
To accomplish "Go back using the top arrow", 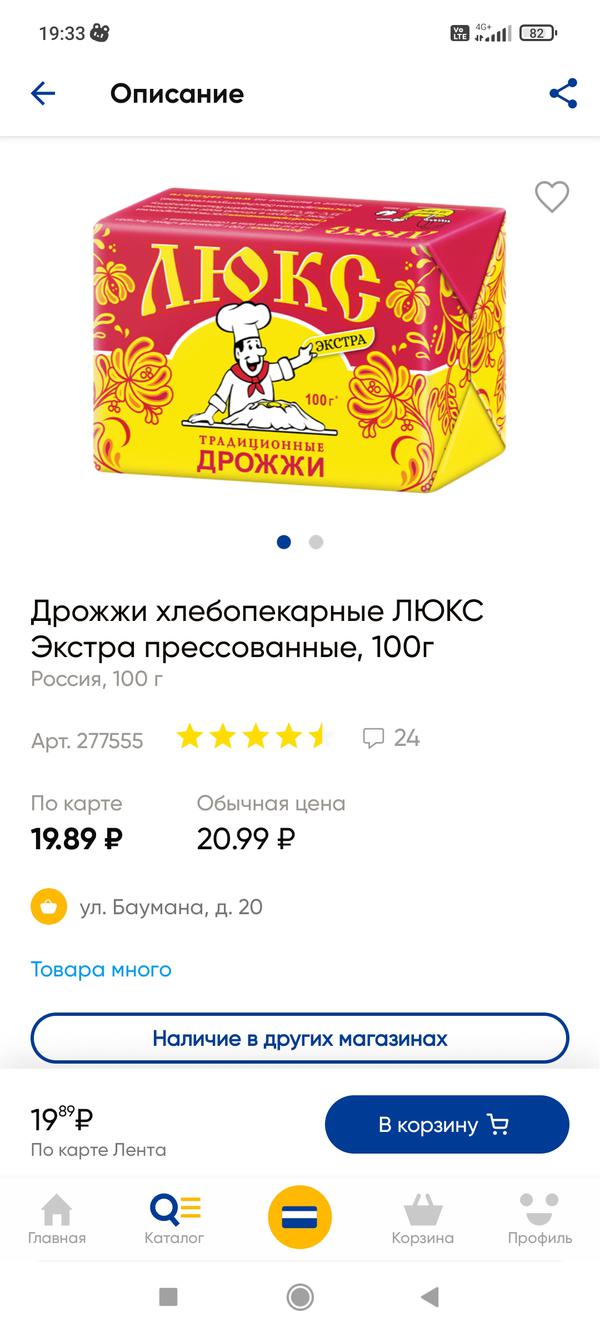I will click(x=43, y=94).
